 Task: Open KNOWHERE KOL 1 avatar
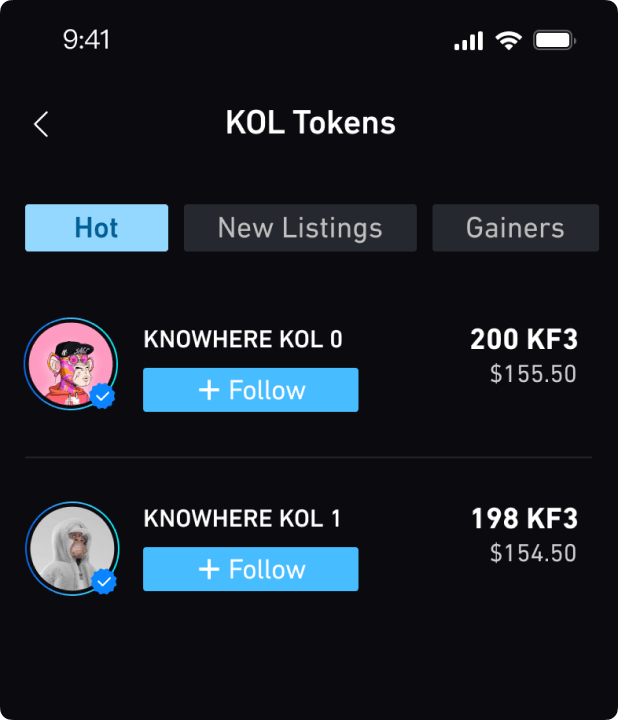(71, 549)
